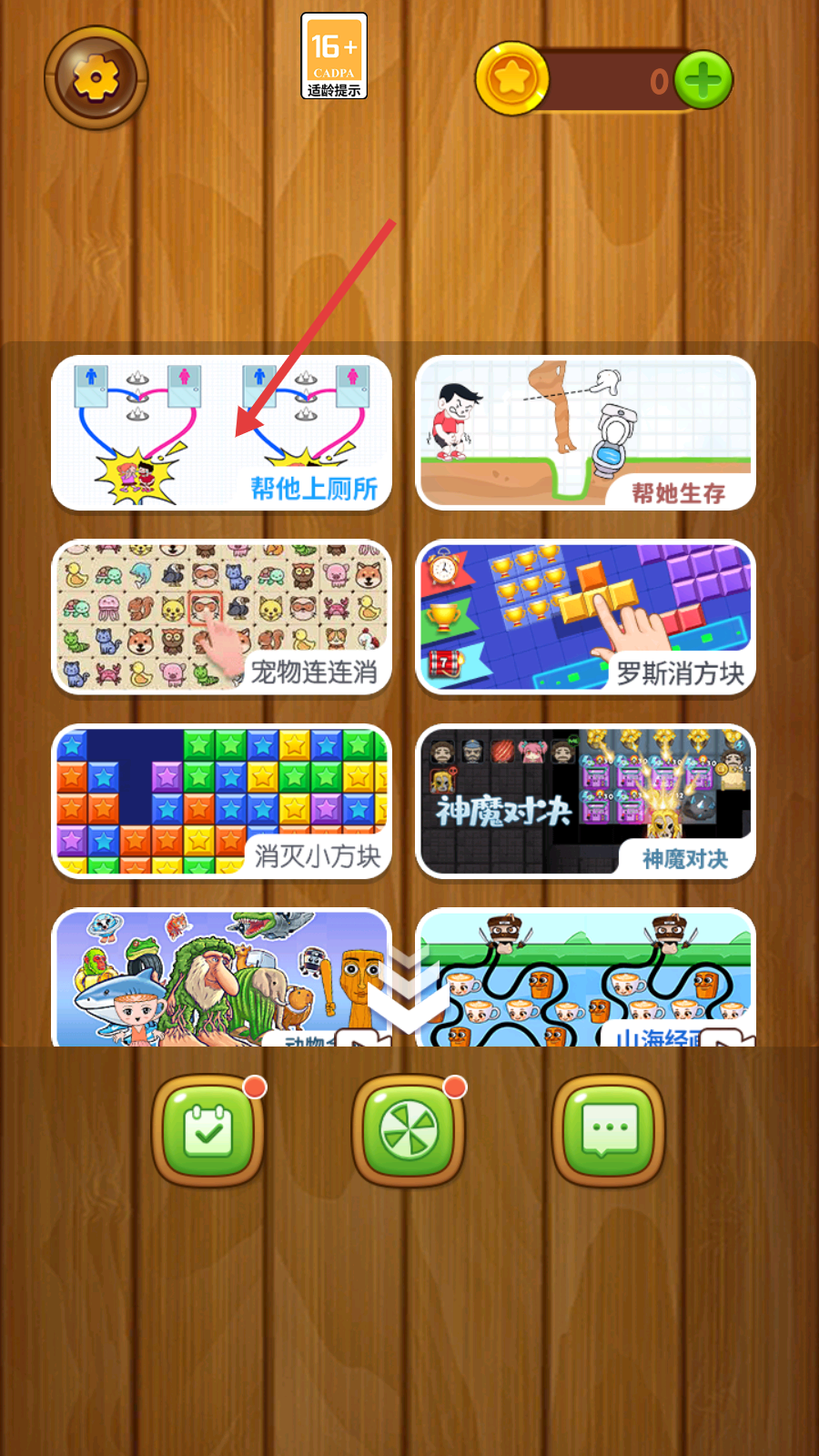Launch the 帮她生存 game
819x1456 pixels.
point(585,433)
